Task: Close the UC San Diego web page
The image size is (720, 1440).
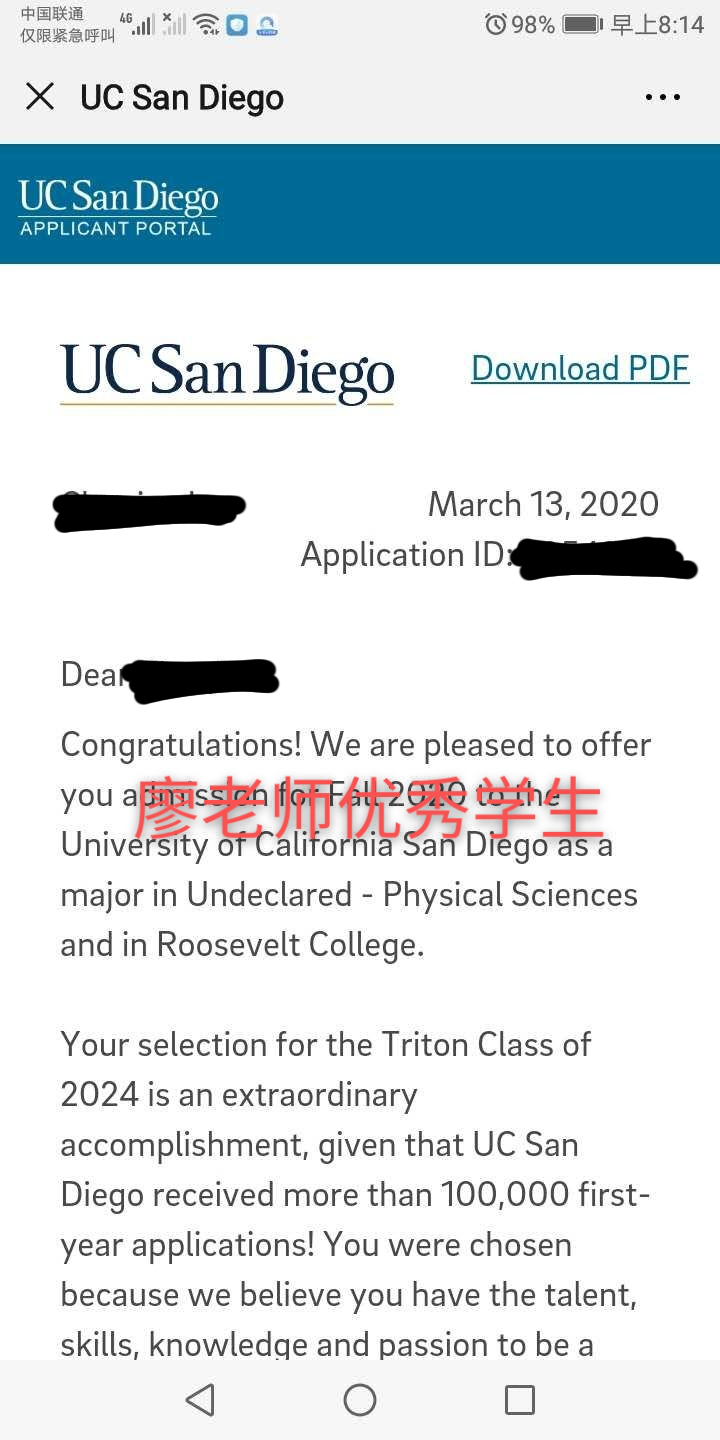Action: 40,97
